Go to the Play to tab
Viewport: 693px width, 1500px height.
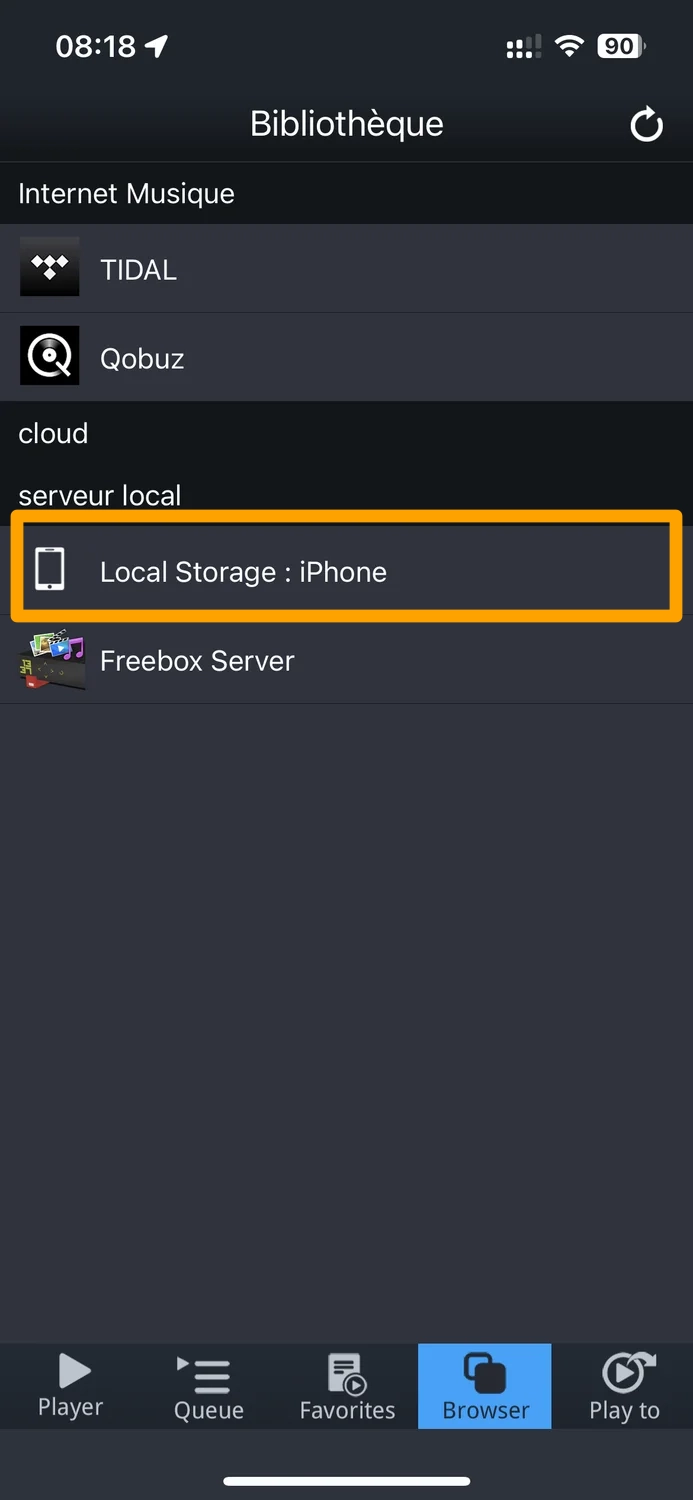[x=624, y=1386]
